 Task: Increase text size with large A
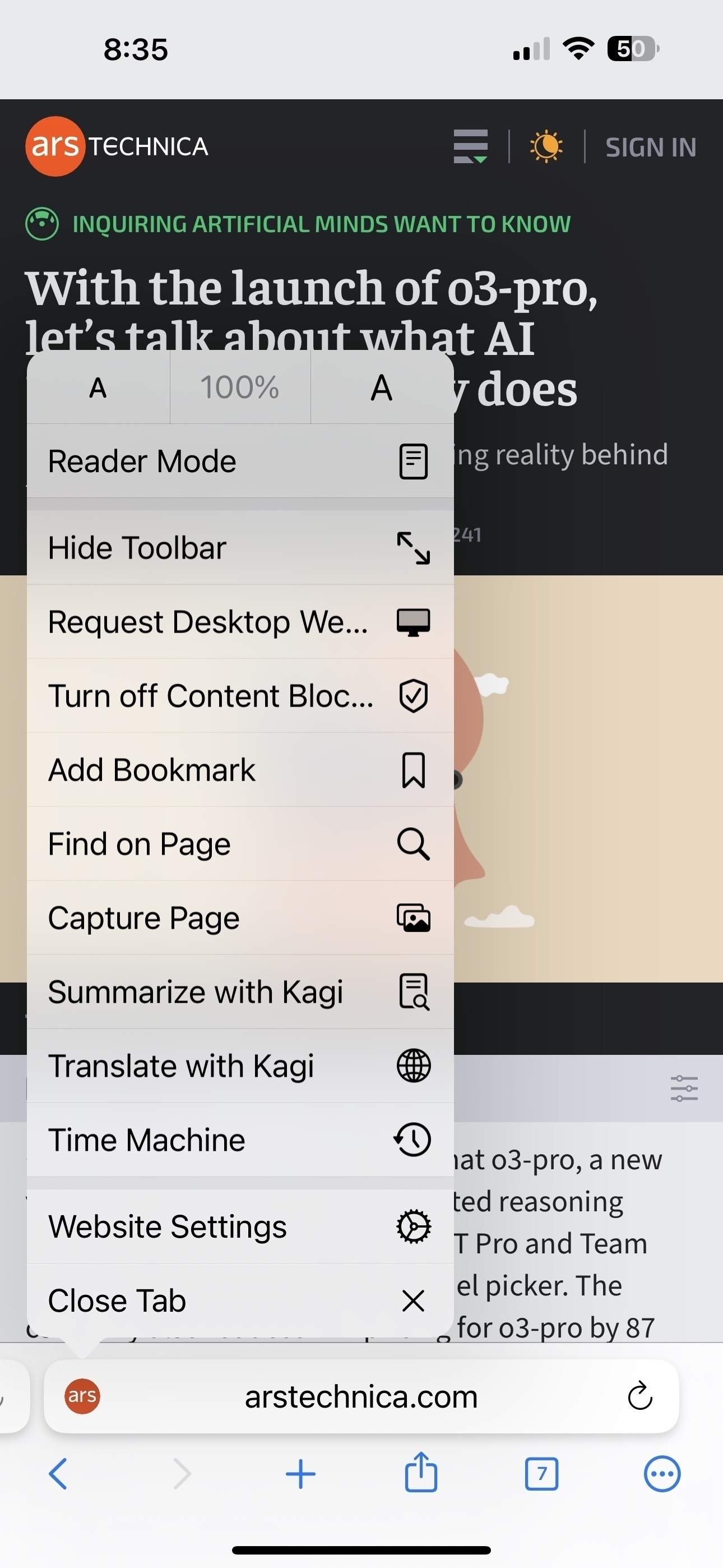pos(382,387)
